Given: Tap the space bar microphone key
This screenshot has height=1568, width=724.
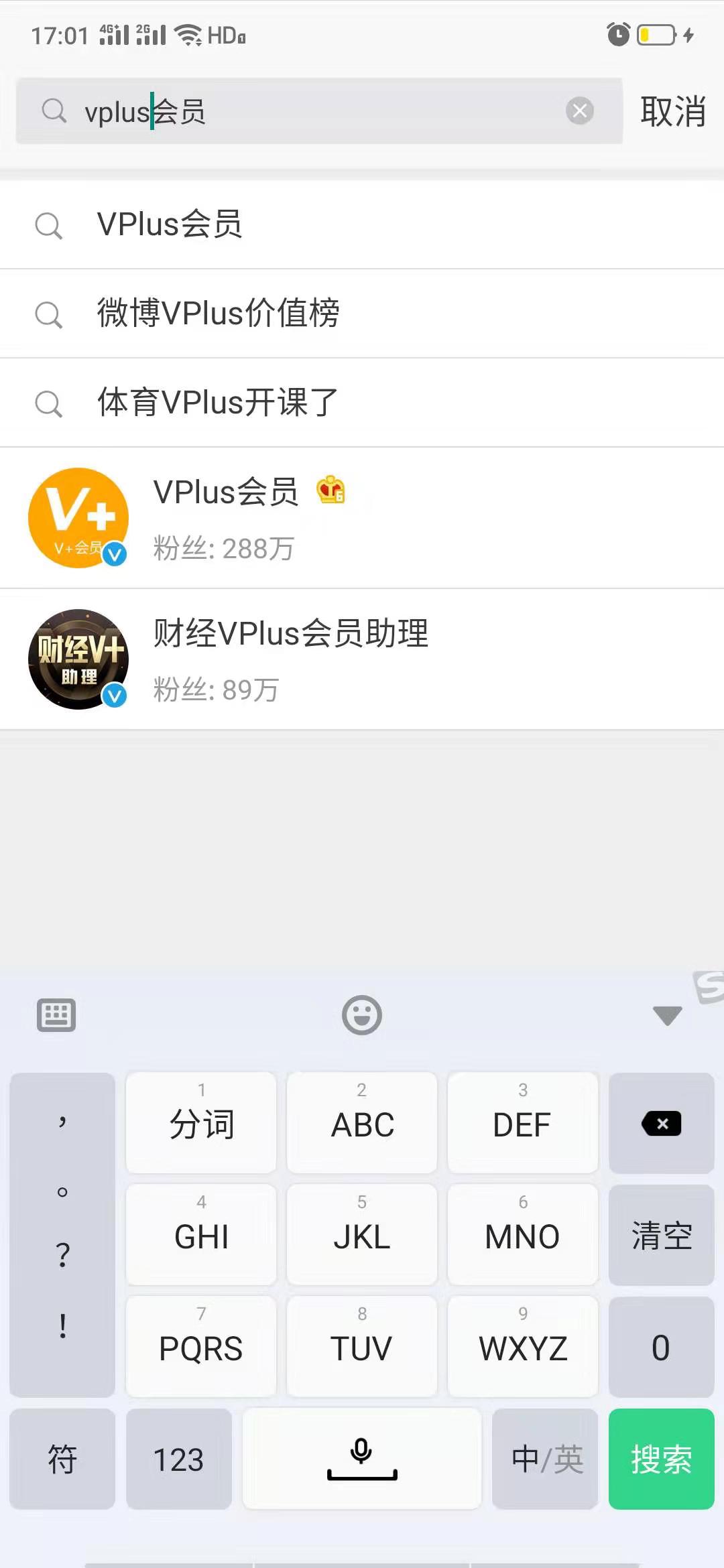Looking at the screenshot, I should (362, 1459).
